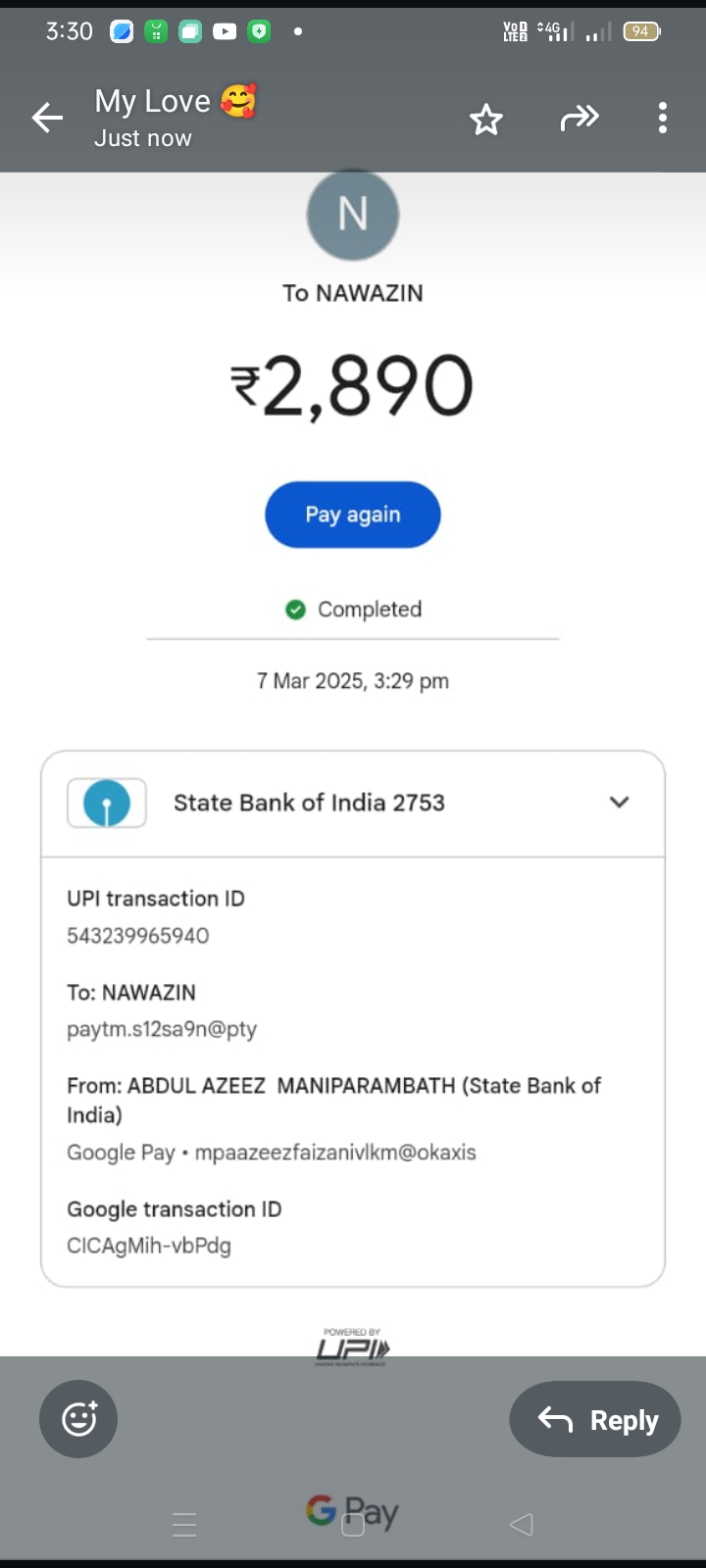
Task: Open the three-dot overflow menu
Action: point(663,119)
